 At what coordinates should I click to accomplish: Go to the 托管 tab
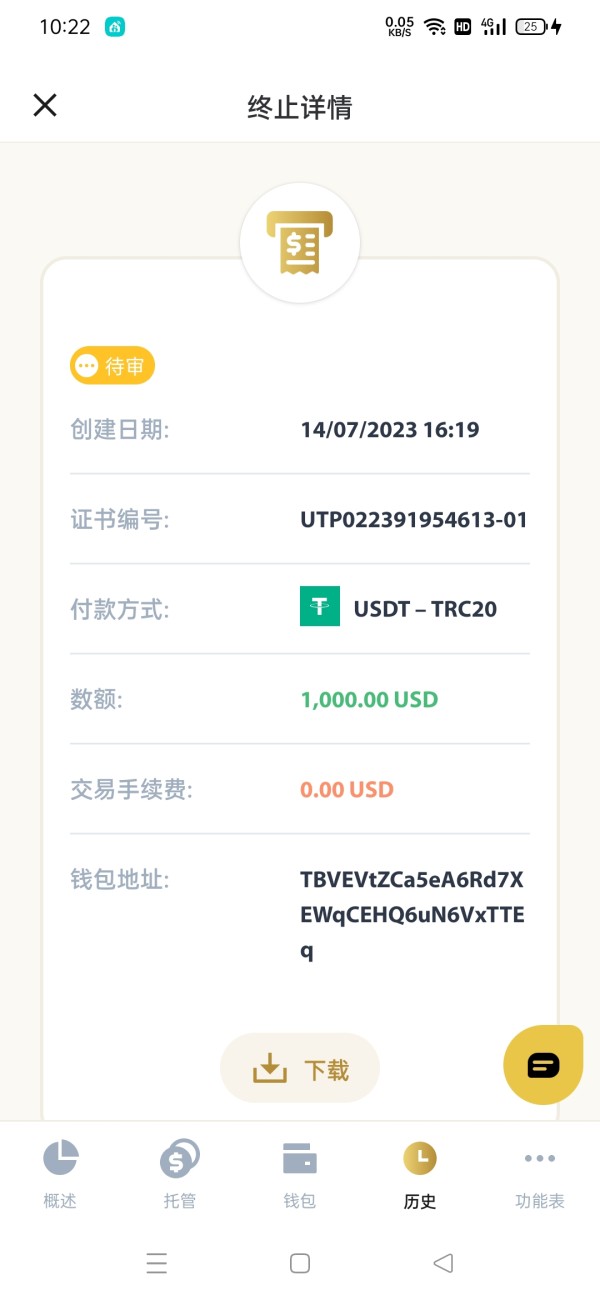coord(180,1175)
